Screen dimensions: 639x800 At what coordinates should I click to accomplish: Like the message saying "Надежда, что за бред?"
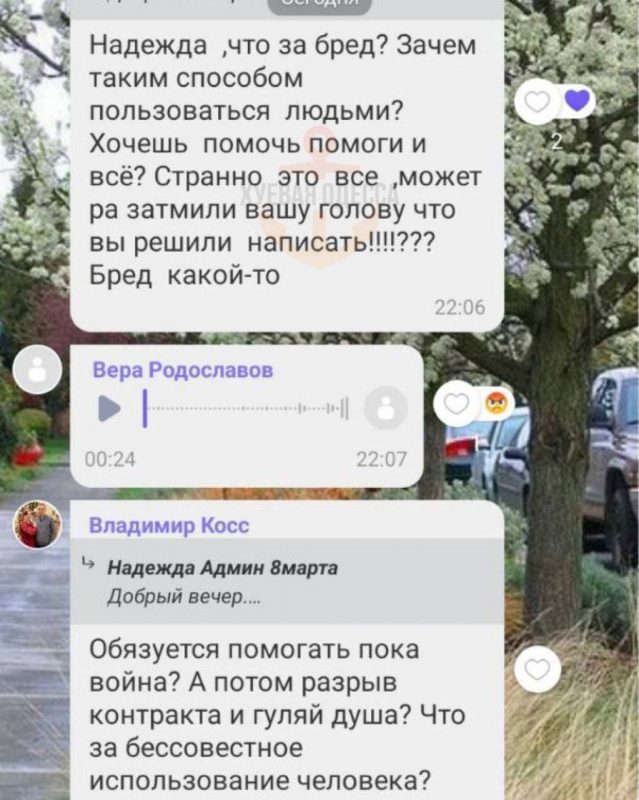coord(538,101)
